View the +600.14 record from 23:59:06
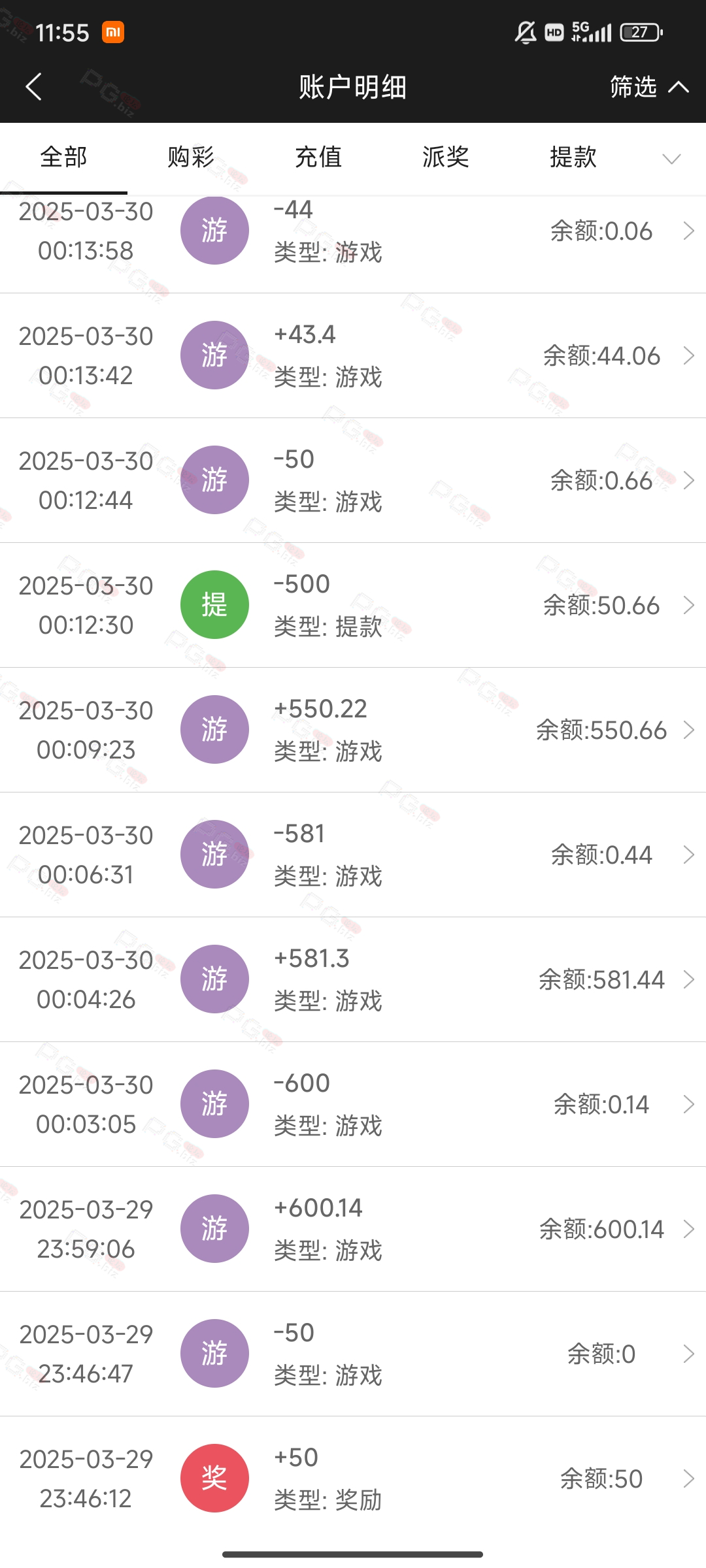This screenshot has width=706, height=1568. (x=353, y=1229)
